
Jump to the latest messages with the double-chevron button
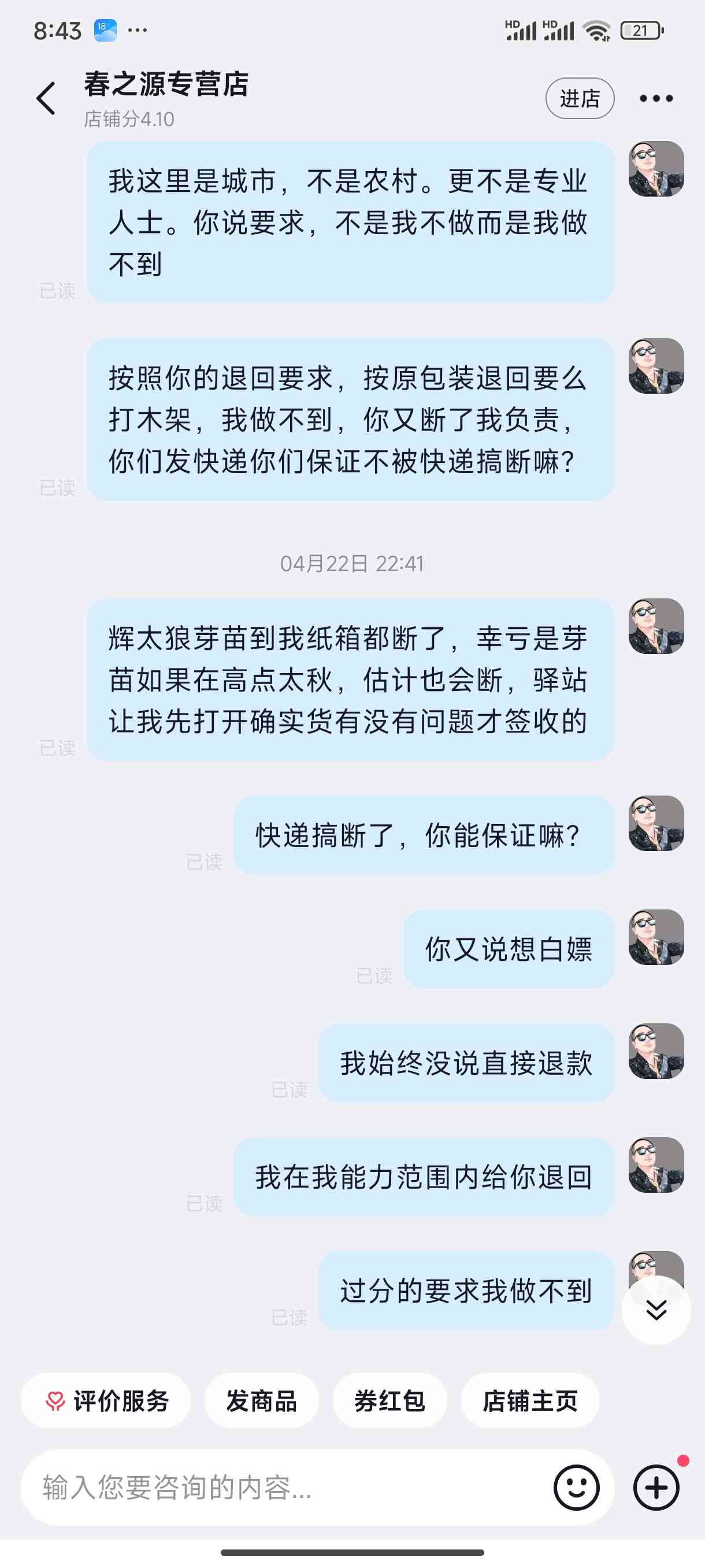(x=656, y=1310)
